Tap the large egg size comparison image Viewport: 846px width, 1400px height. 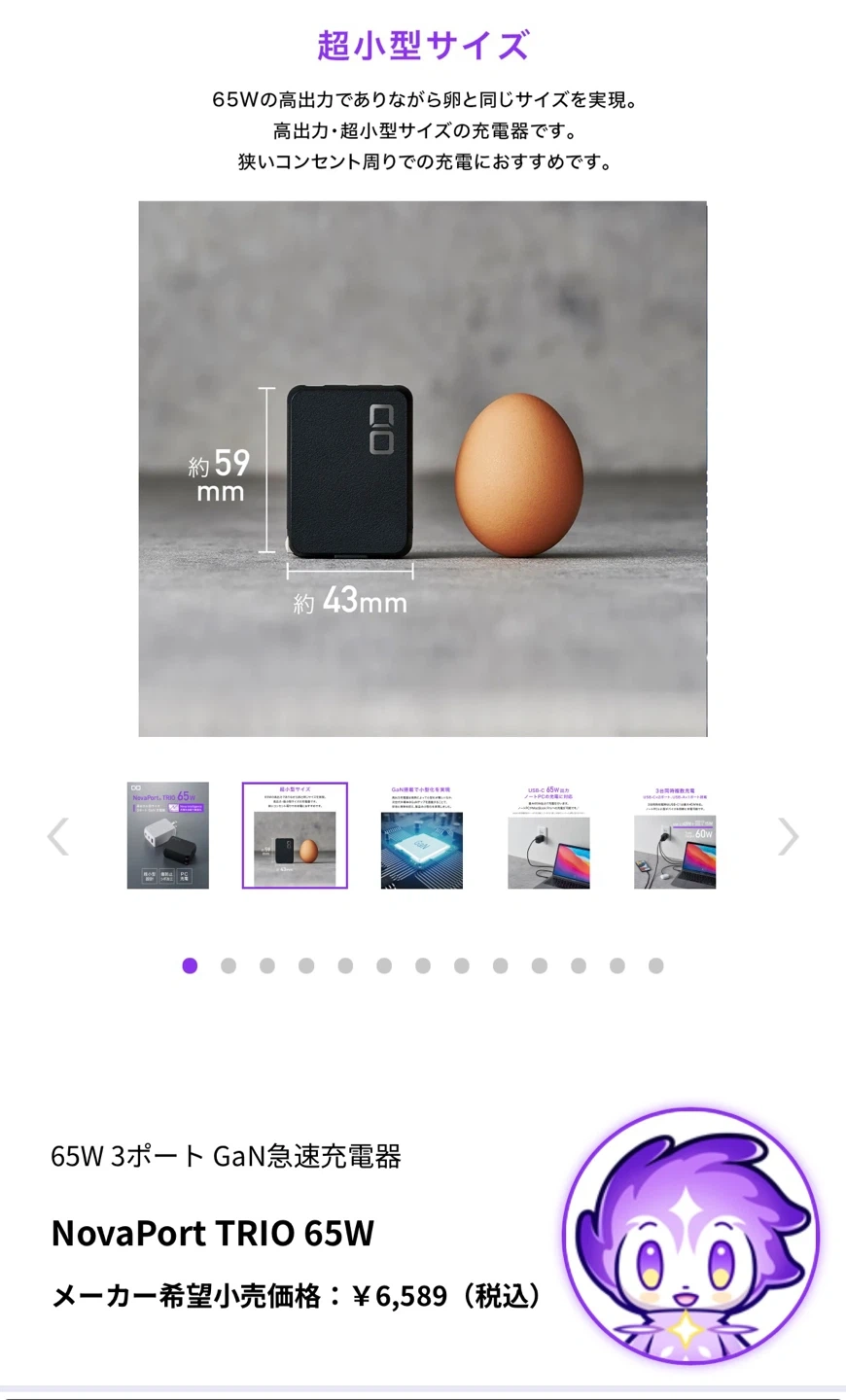click(422, 469)
